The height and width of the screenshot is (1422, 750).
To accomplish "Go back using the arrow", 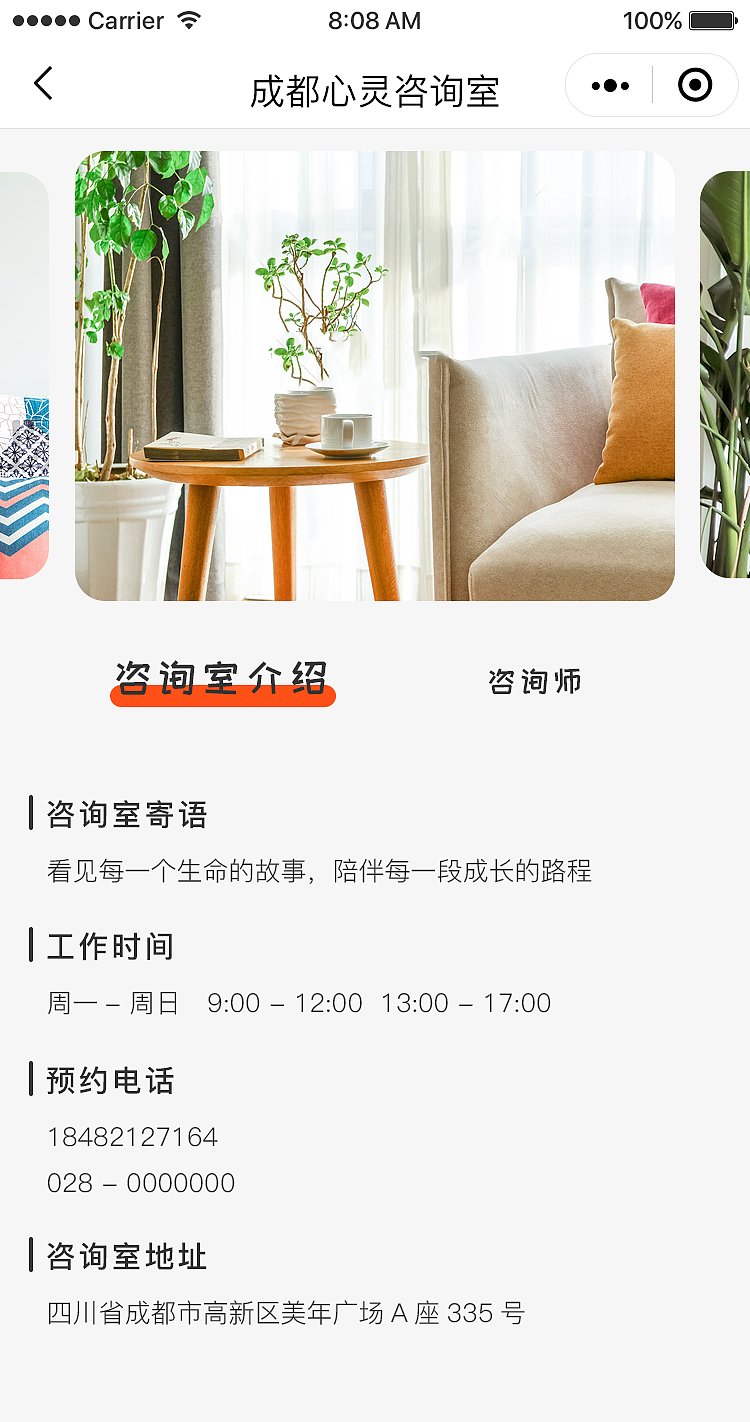I will (x=43, y=84).
